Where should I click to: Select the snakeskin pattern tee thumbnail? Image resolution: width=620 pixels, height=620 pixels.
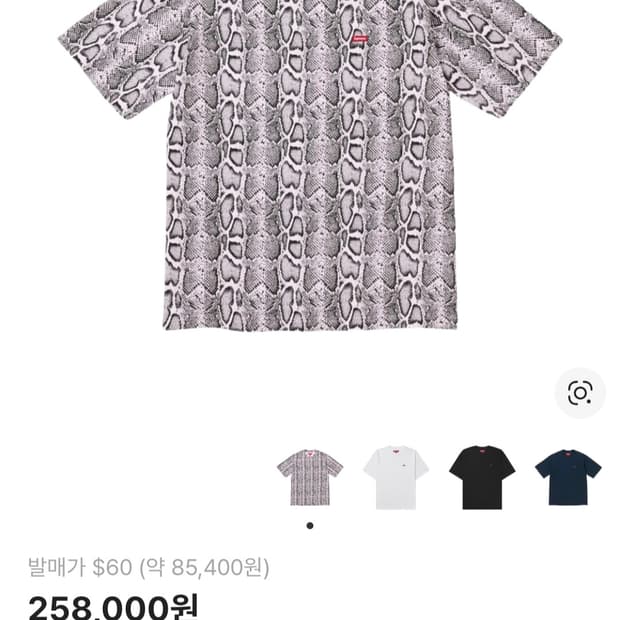pos(309,477)
